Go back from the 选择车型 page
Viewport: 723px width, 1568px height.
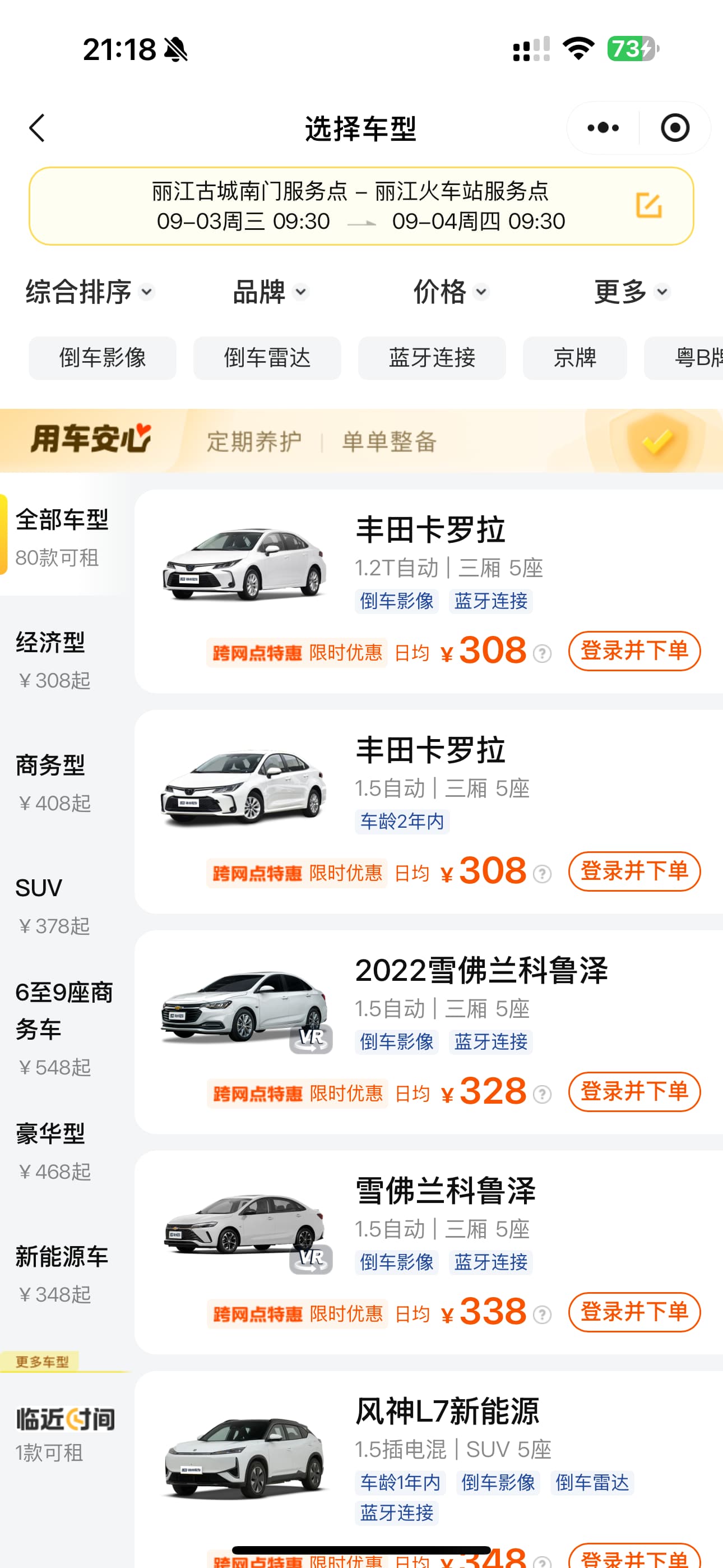pyautogui.click(x=37, y=128)
